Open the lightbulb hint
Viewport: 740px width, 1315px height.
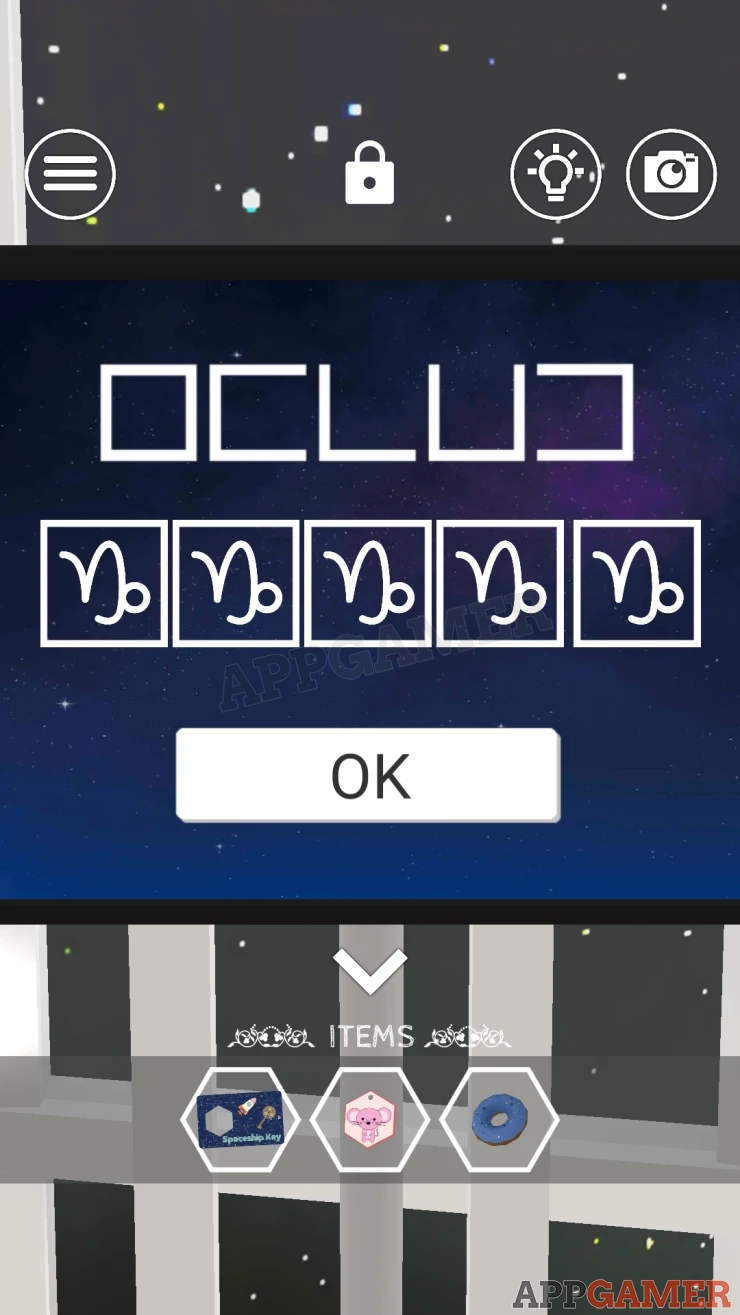point(556,174)
